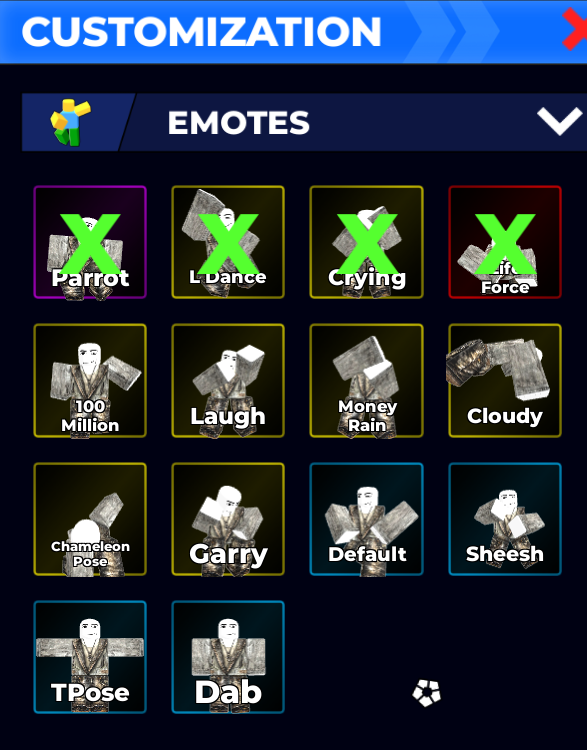Choose the Chameleon Pose emote
This screenshot has height=750, width=587.
coord(90,519)
